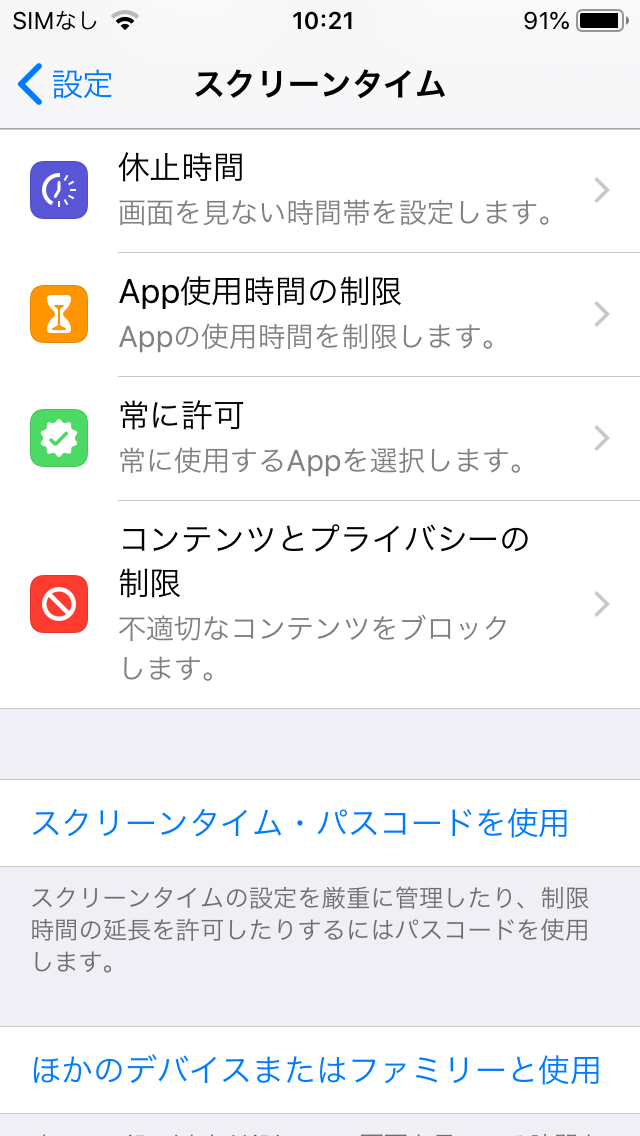The image size is (640, 1136).
Task: Open the 常に許可 row
Action: (x=320, y=439)
